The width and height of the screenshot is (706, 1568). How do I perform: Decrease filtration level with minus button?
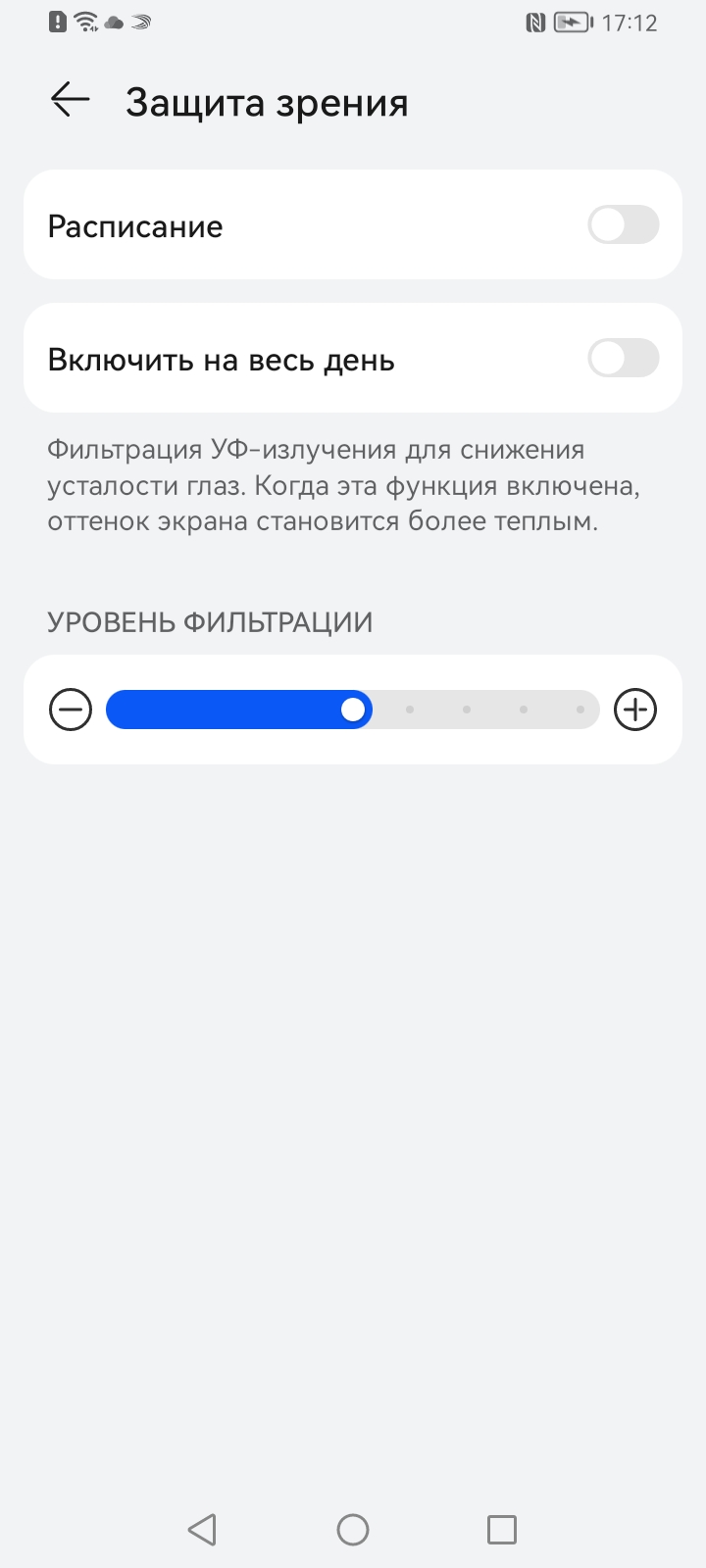point(71,710)
